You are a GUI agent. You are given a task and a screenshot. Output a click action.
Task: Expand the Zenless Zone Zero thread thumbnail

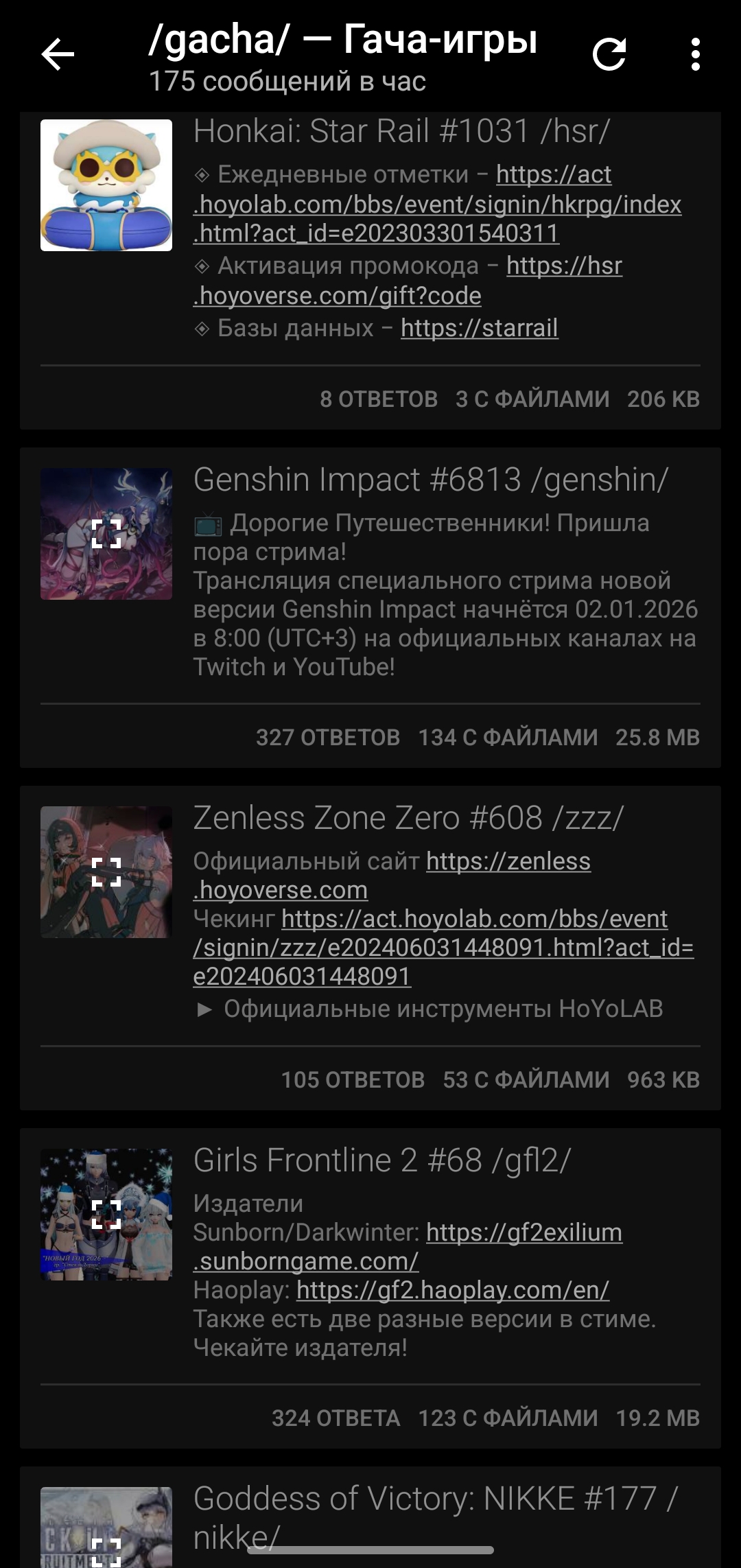pos(106,872)
